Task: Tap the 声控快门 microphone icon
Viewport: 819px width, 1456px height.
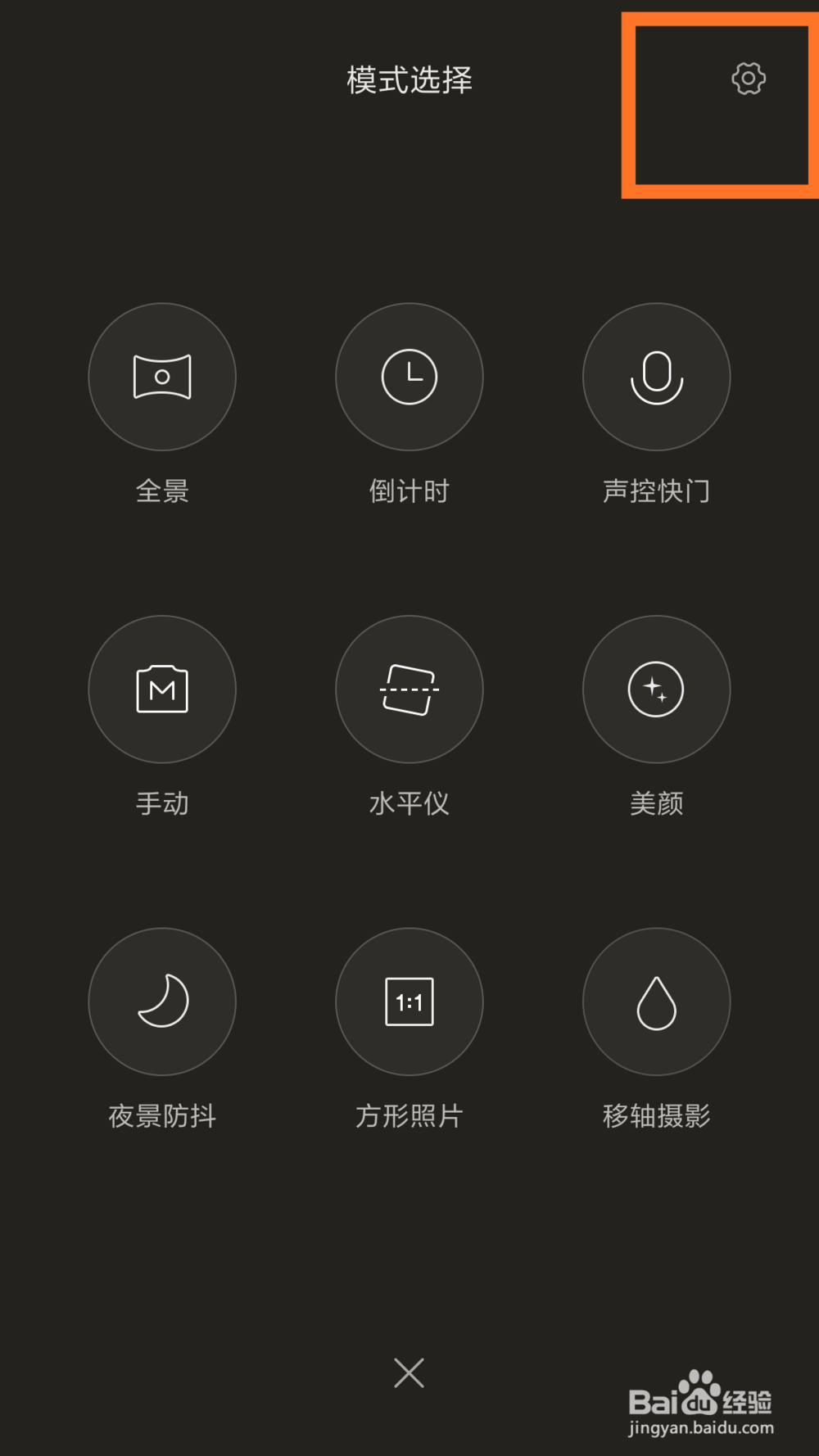Action: [x=656, y=376]
